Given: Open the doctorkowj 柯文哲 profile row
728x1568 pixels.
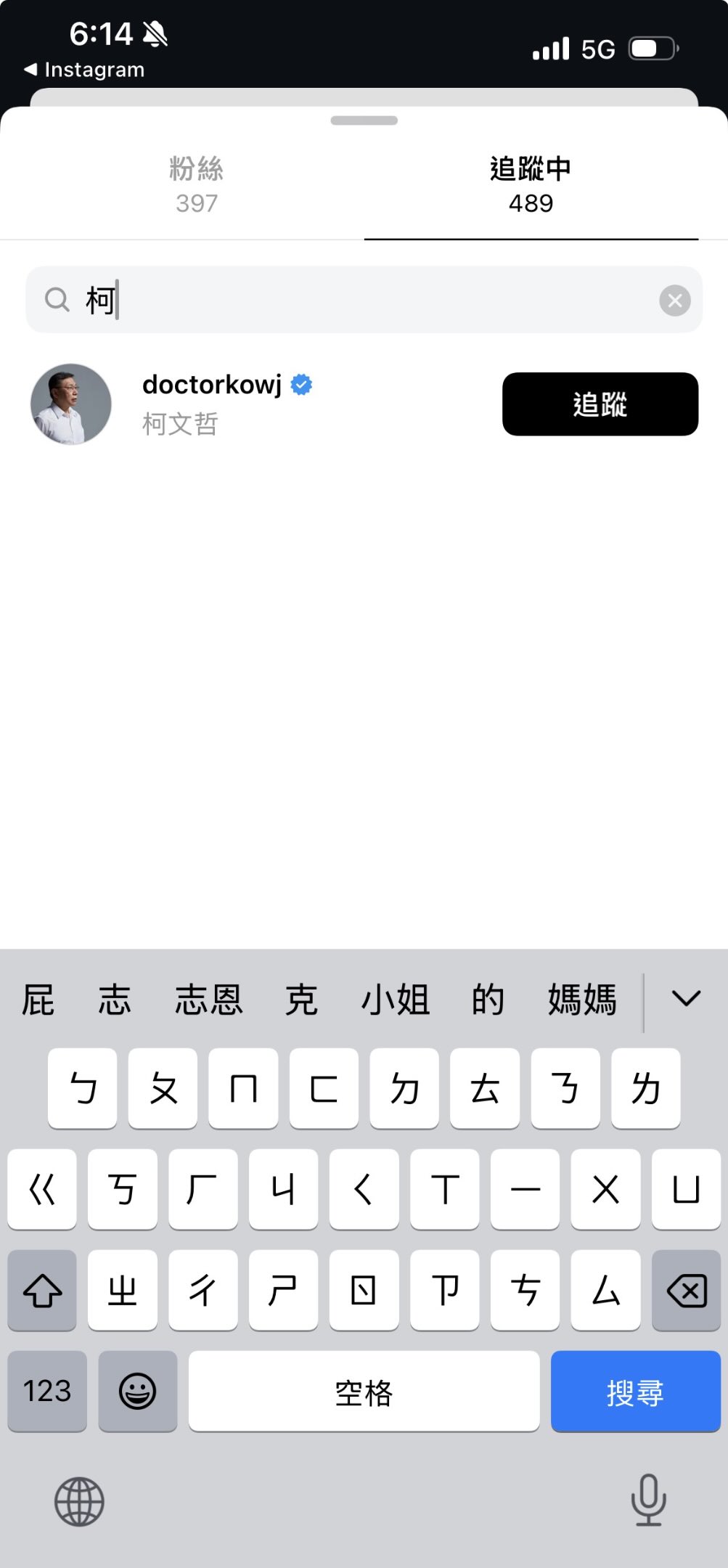Looking at the screenshot, I should click(x=218, y=404).
